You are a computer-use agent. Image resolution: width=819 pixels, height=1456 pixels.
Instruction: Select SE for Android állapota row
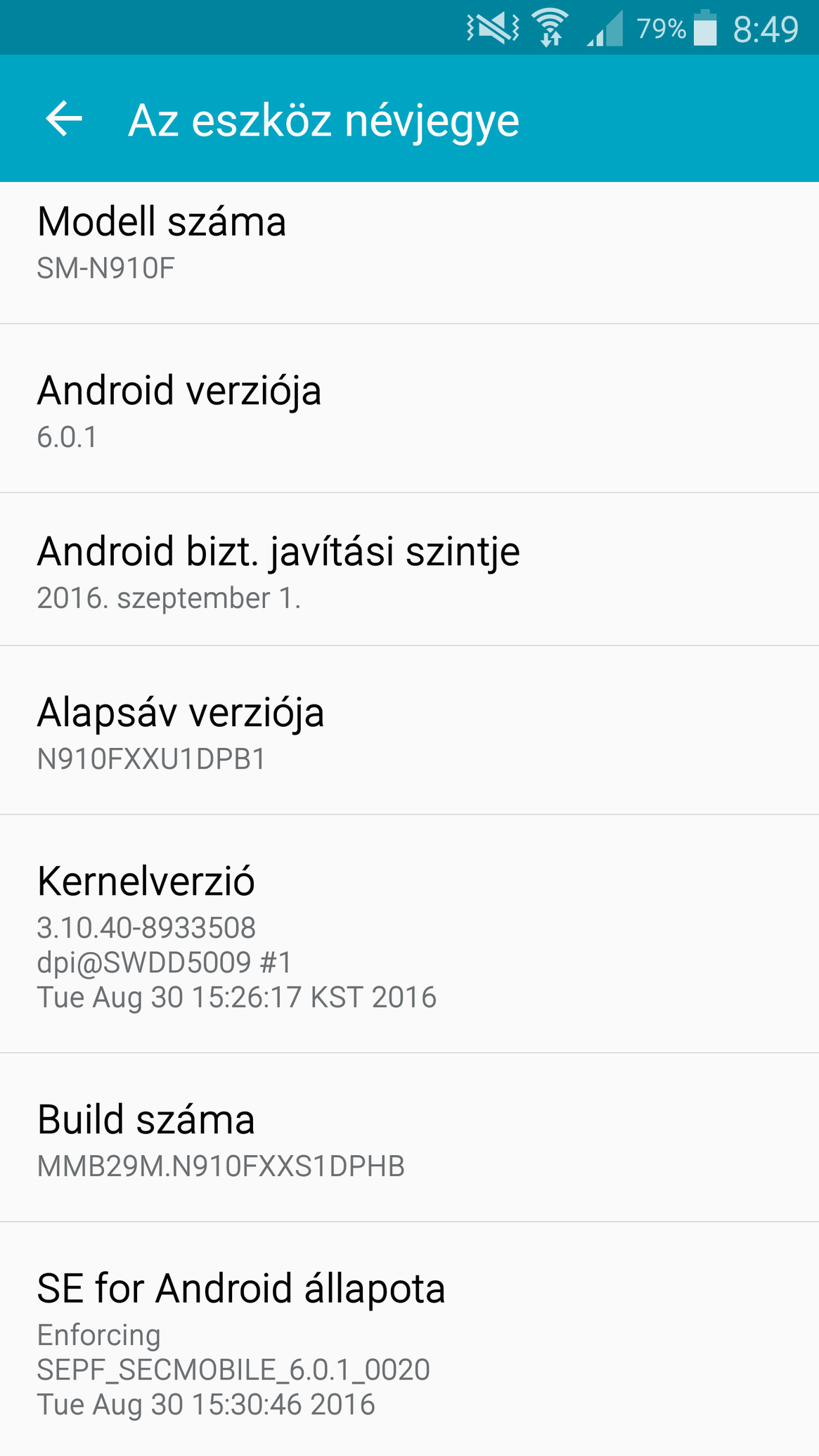(409, 1339)
